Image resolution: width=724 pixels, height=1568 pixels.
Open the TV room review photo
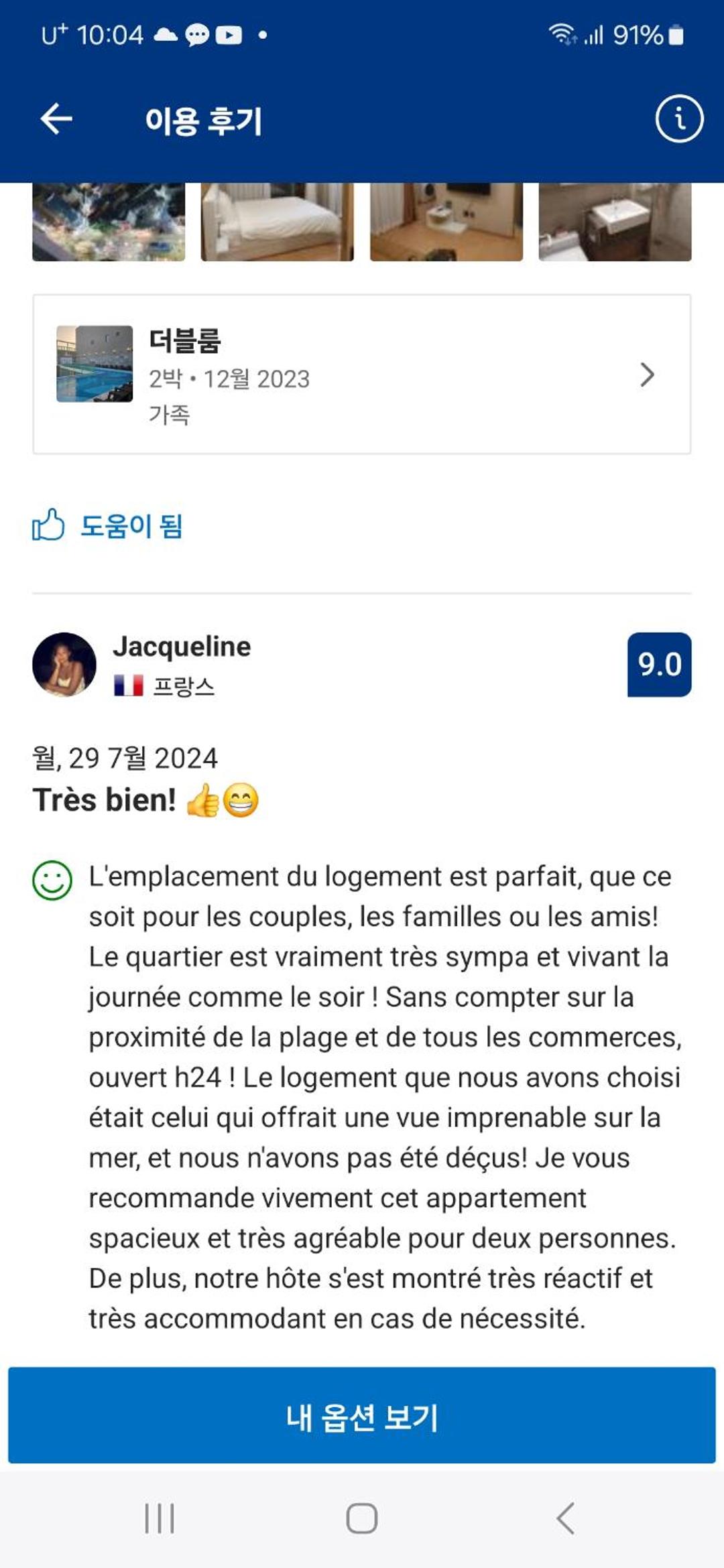point(446,222)
